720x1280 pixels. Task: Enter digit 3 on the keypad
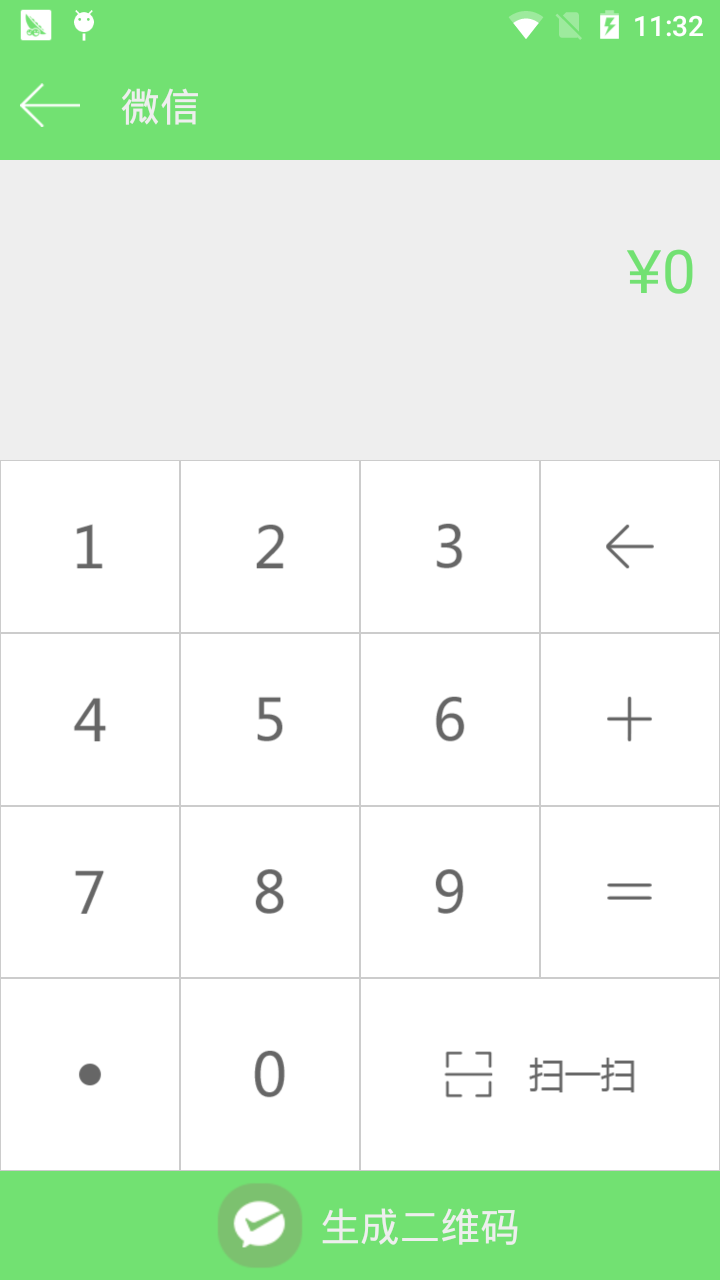[450, 547]
